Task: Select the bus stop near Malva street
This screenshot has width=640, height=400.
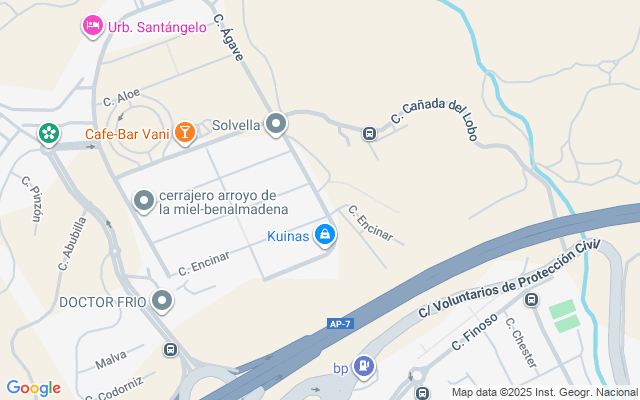Action: (x=171, y=350)
